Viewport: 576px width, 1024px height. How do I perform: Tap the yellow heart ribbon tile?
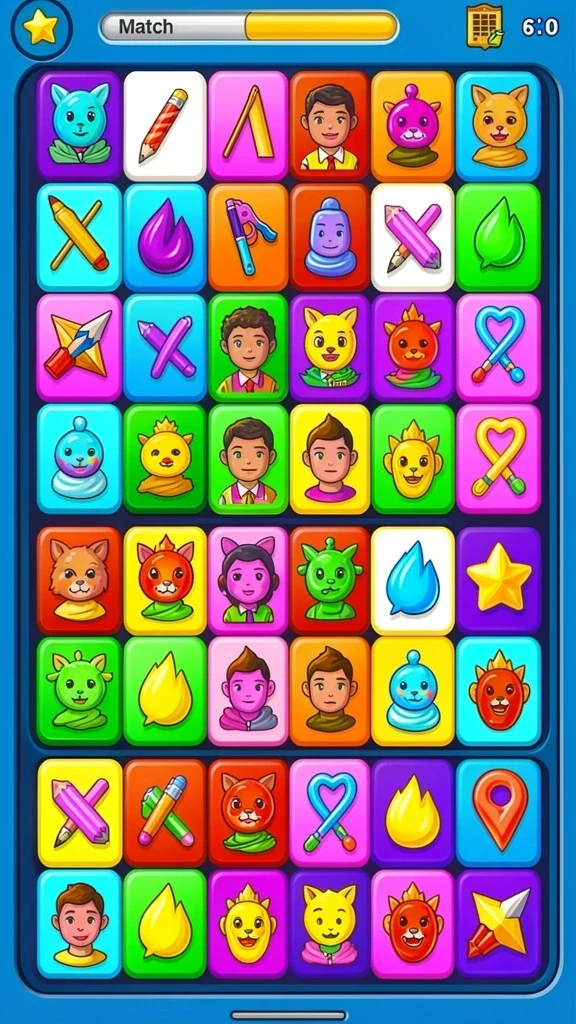tap(499, 458)
